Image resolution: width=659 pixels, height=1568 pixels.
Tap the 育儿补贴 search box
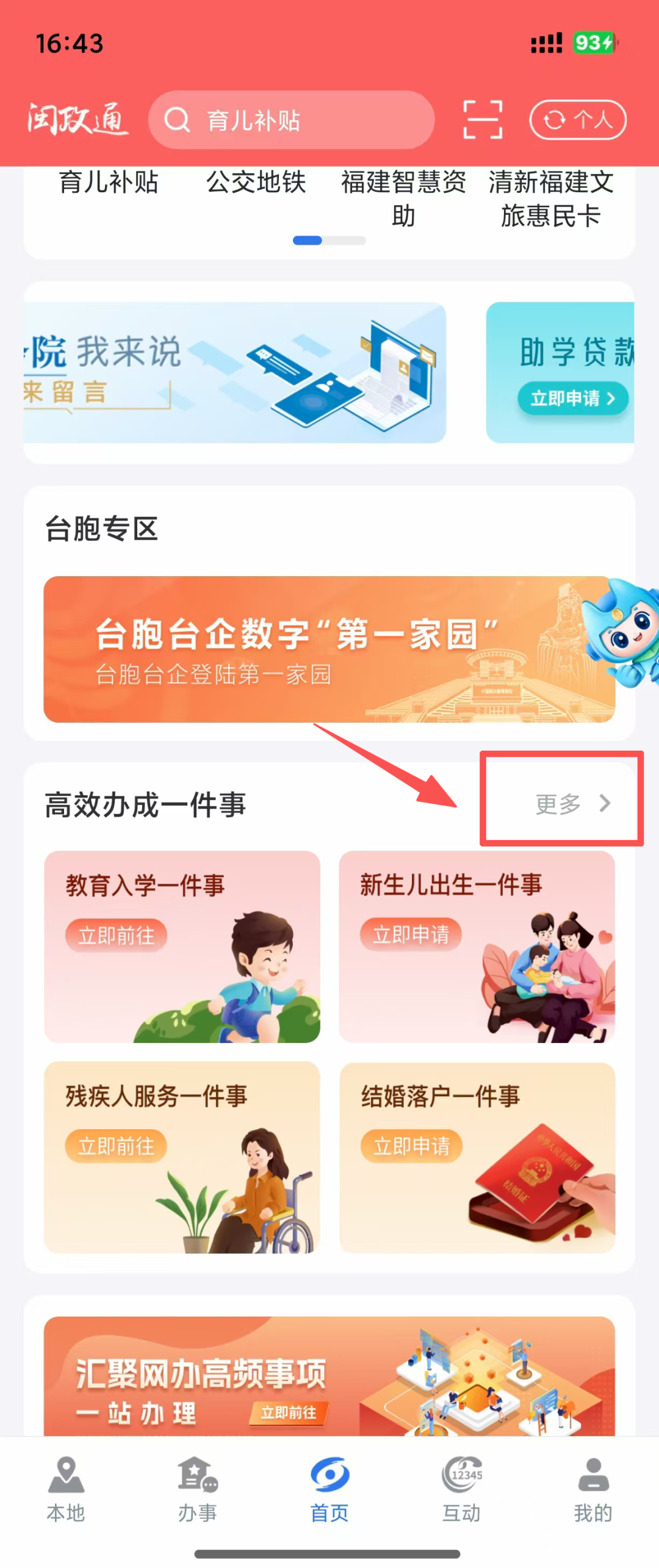[292, 120]
